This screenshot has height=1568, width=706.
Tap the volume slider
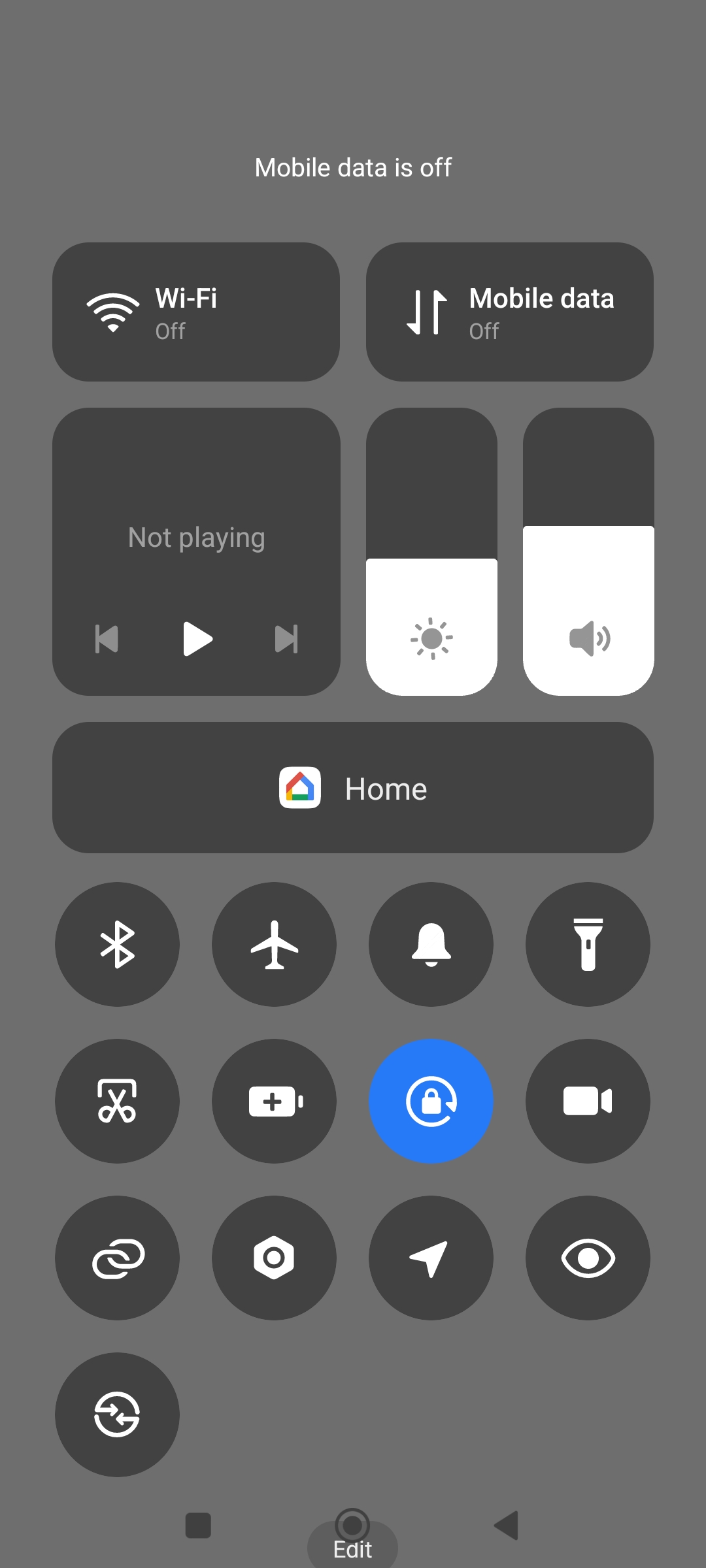588,552
